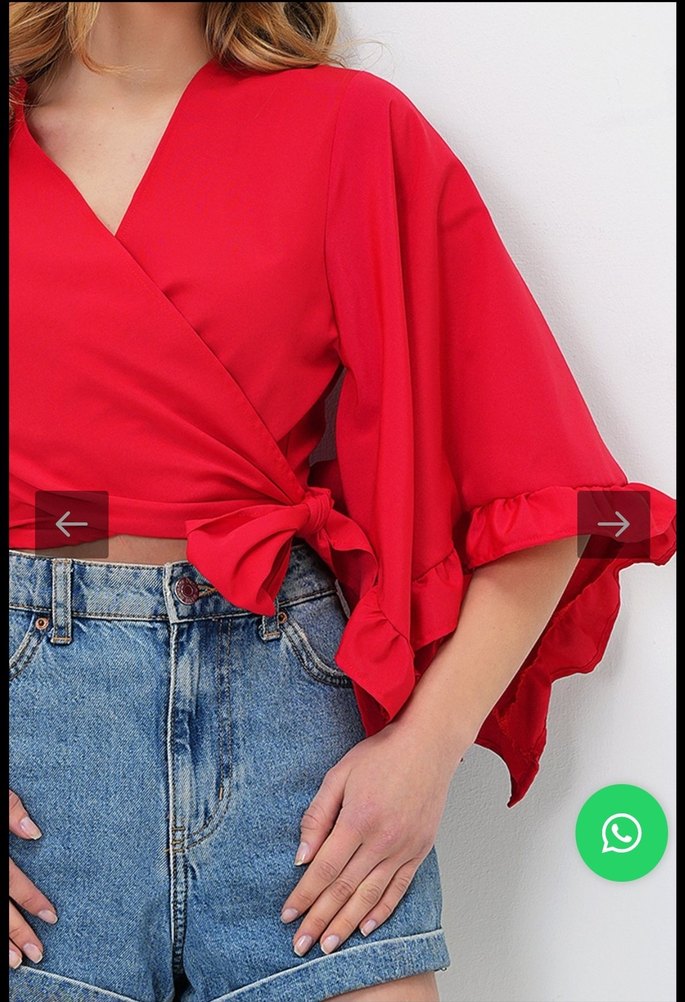
Task: Go to the next product image
Action: coord(613,523)
